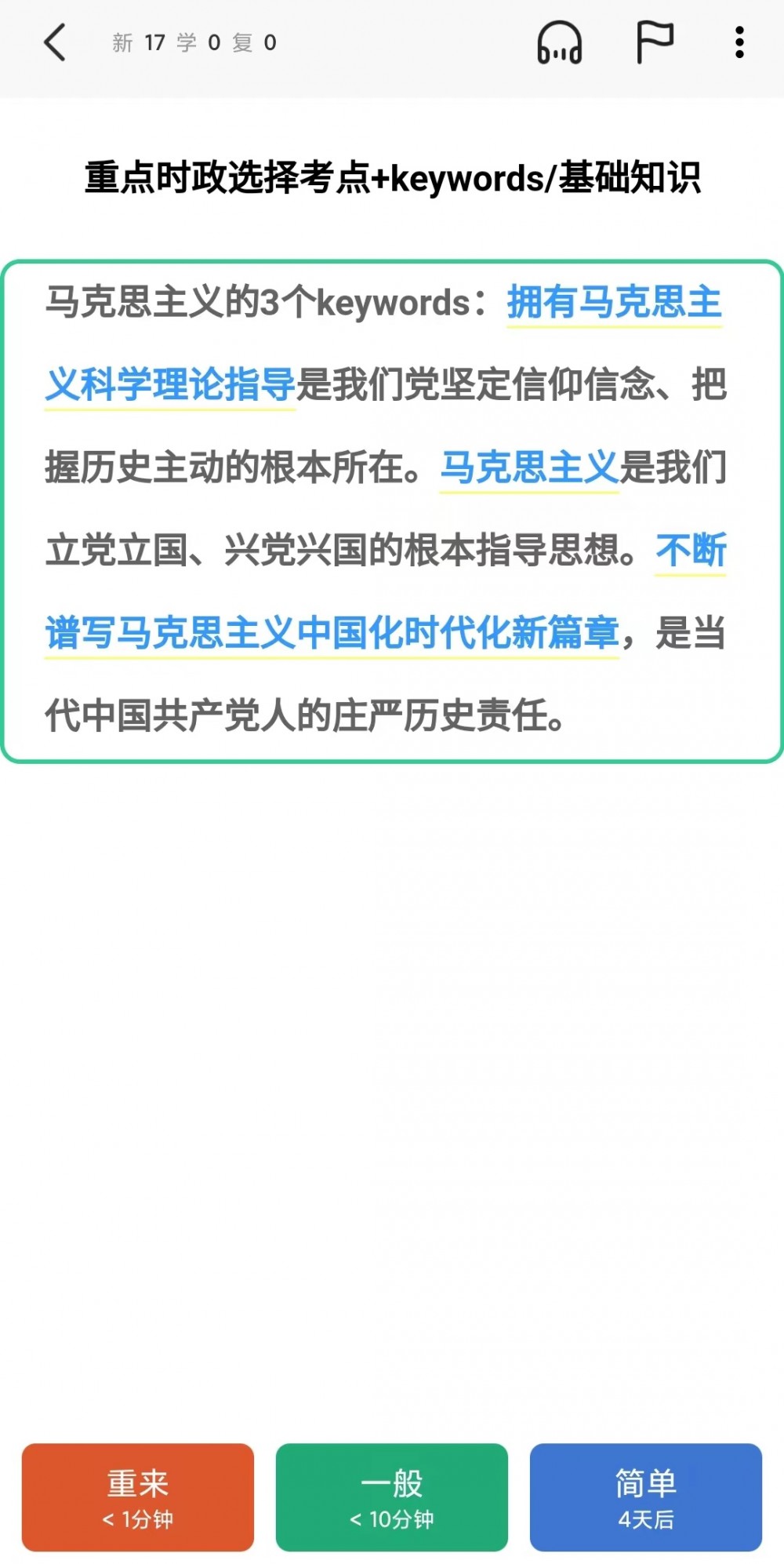Flag this card with the flag icon
This screenshot has height=1564, width=784.
(654, 42)
